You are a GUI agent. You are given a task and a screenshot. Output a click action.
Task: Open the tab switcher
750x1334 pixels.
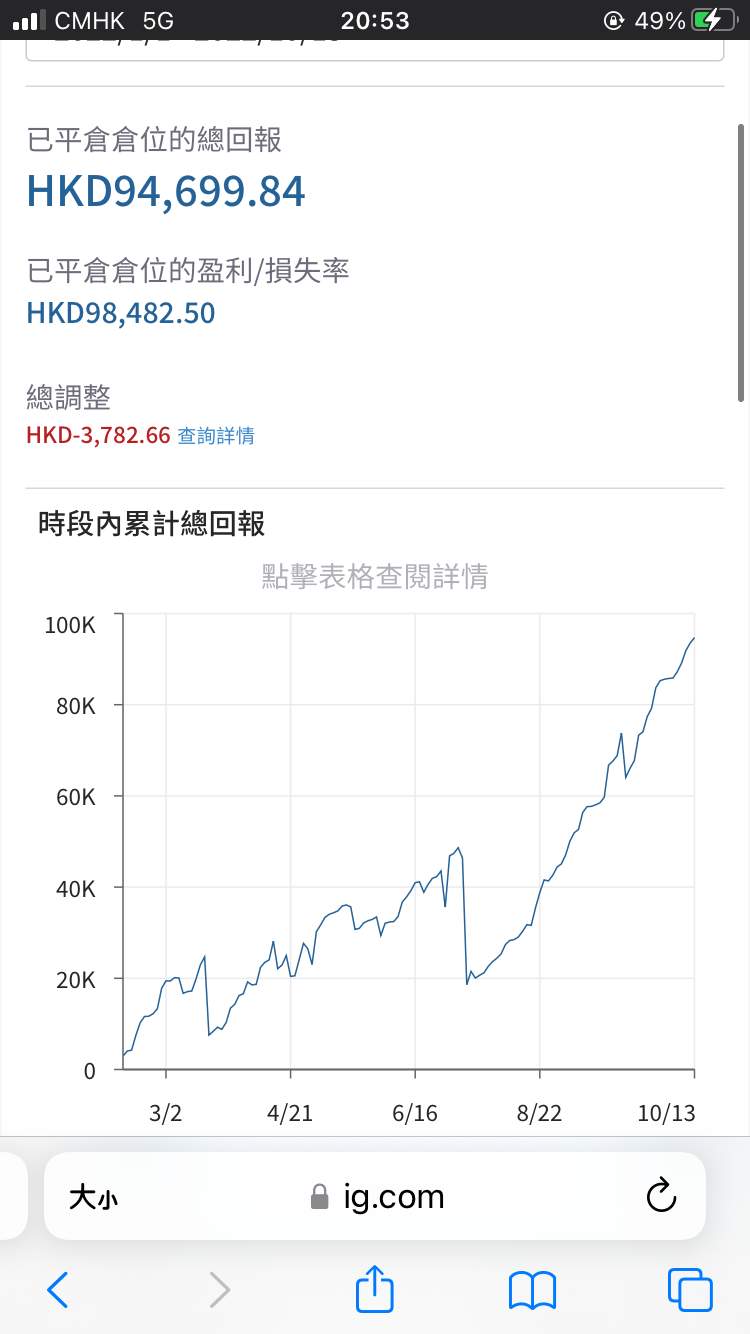[x=688, y=1289]
